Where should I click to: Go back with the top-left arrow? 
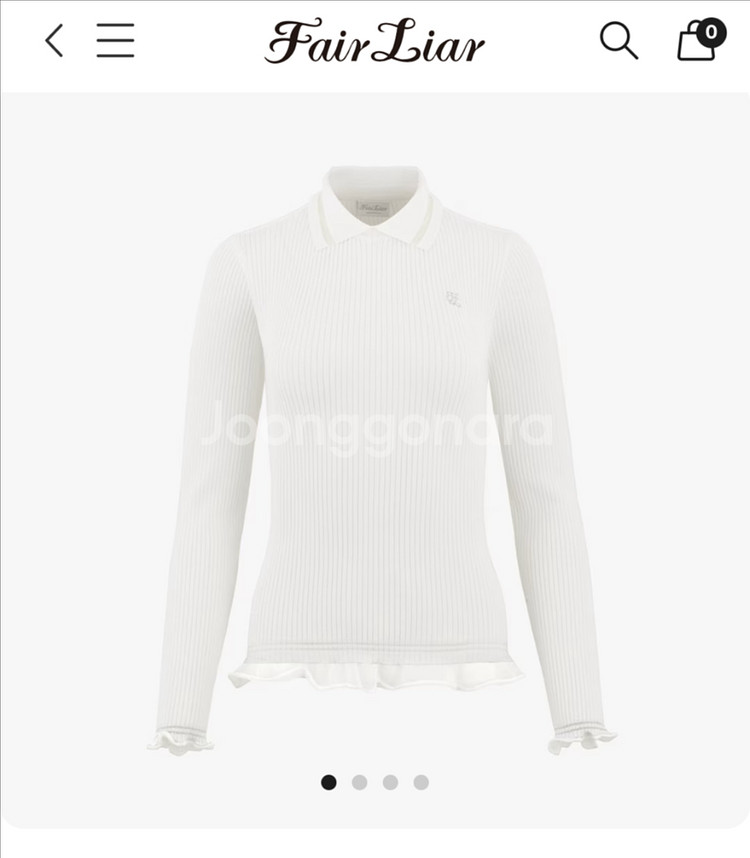54,41
